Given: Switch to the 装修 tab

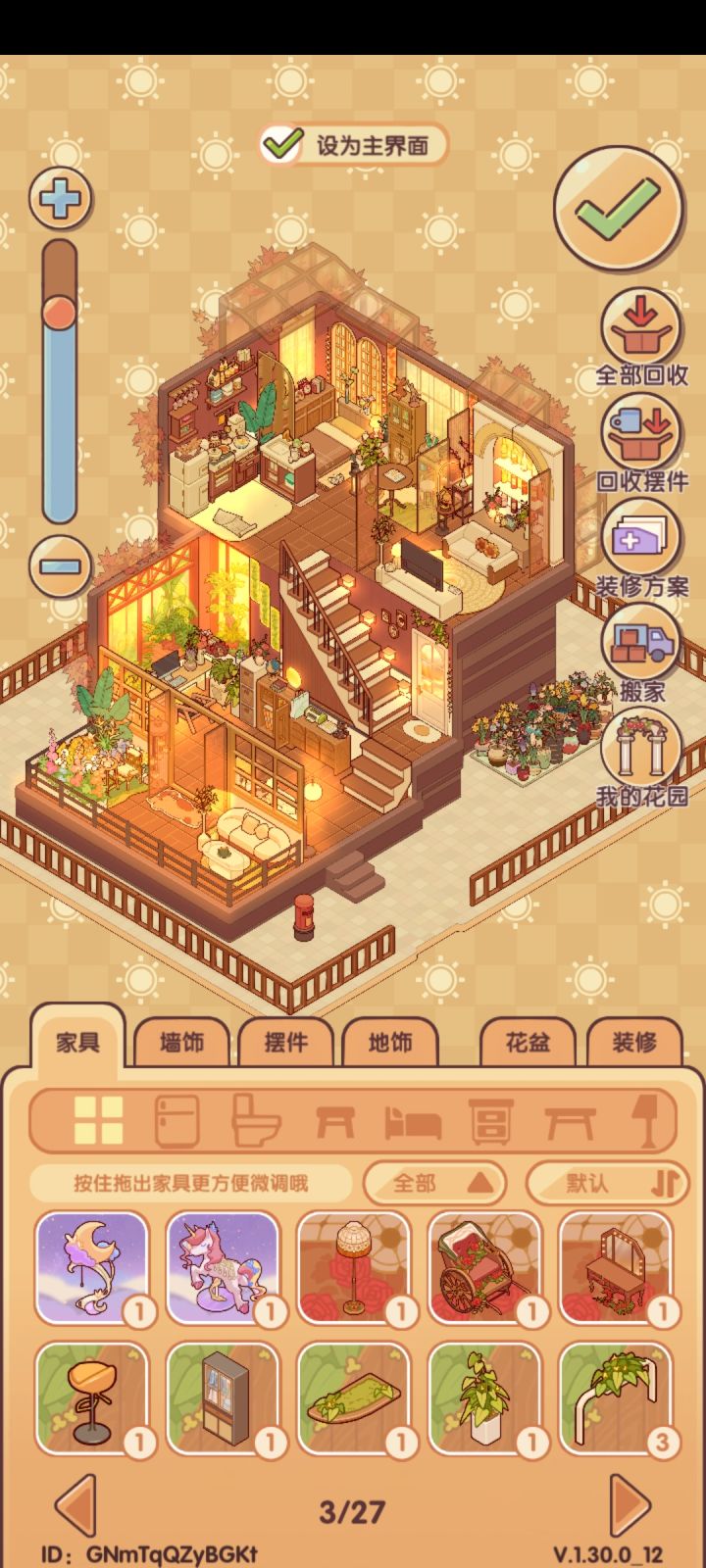Looking at the screenshot, I should 633,1043.
